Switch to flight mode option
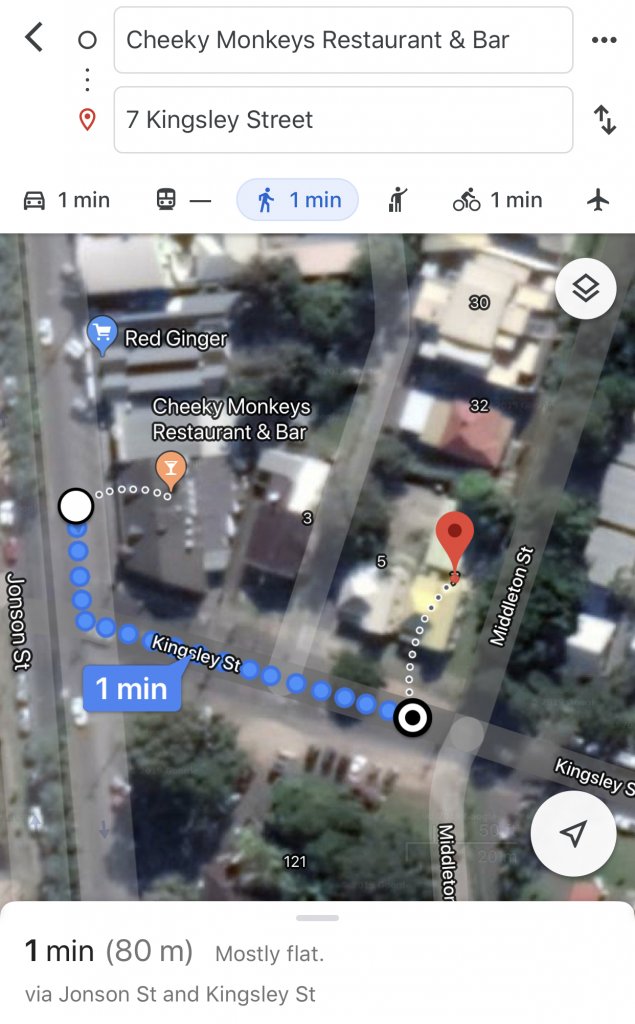Viewport: 635px width, 1024px height. [x=598, y=200]
